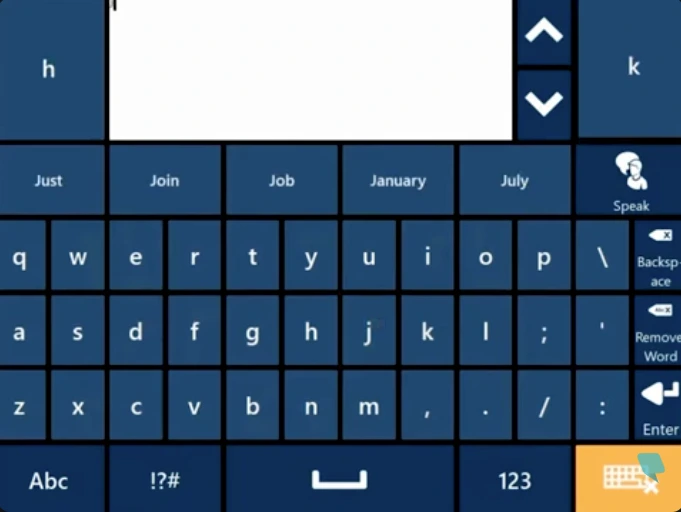Tap the large k key beside the arrows
The width and height of the screenshot is (681, 512).
pos(632,68)
